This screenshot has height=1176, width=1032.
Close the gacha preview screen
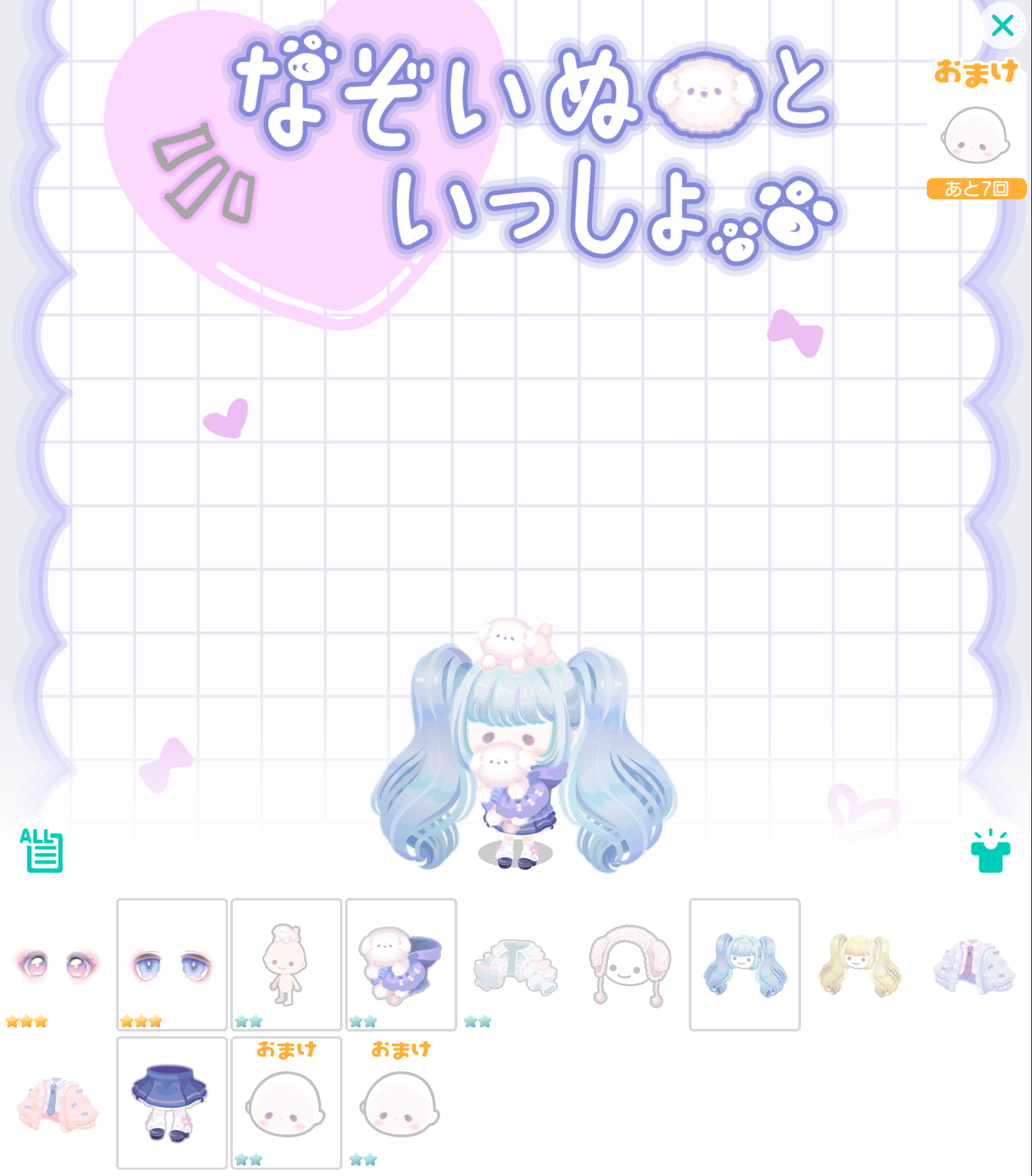coord(1002,26)
